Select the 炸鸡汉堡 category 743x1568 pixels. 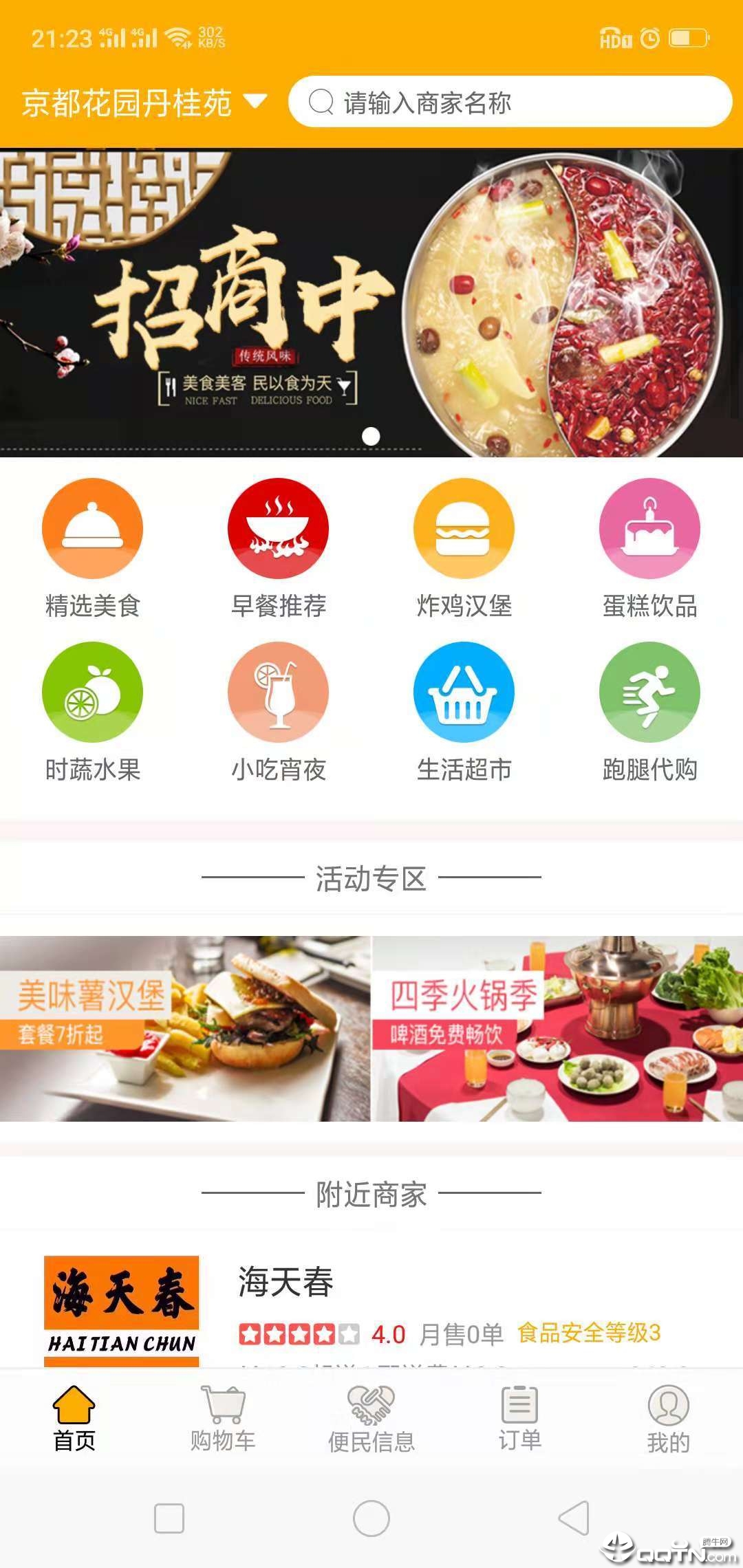click(464, 548)
